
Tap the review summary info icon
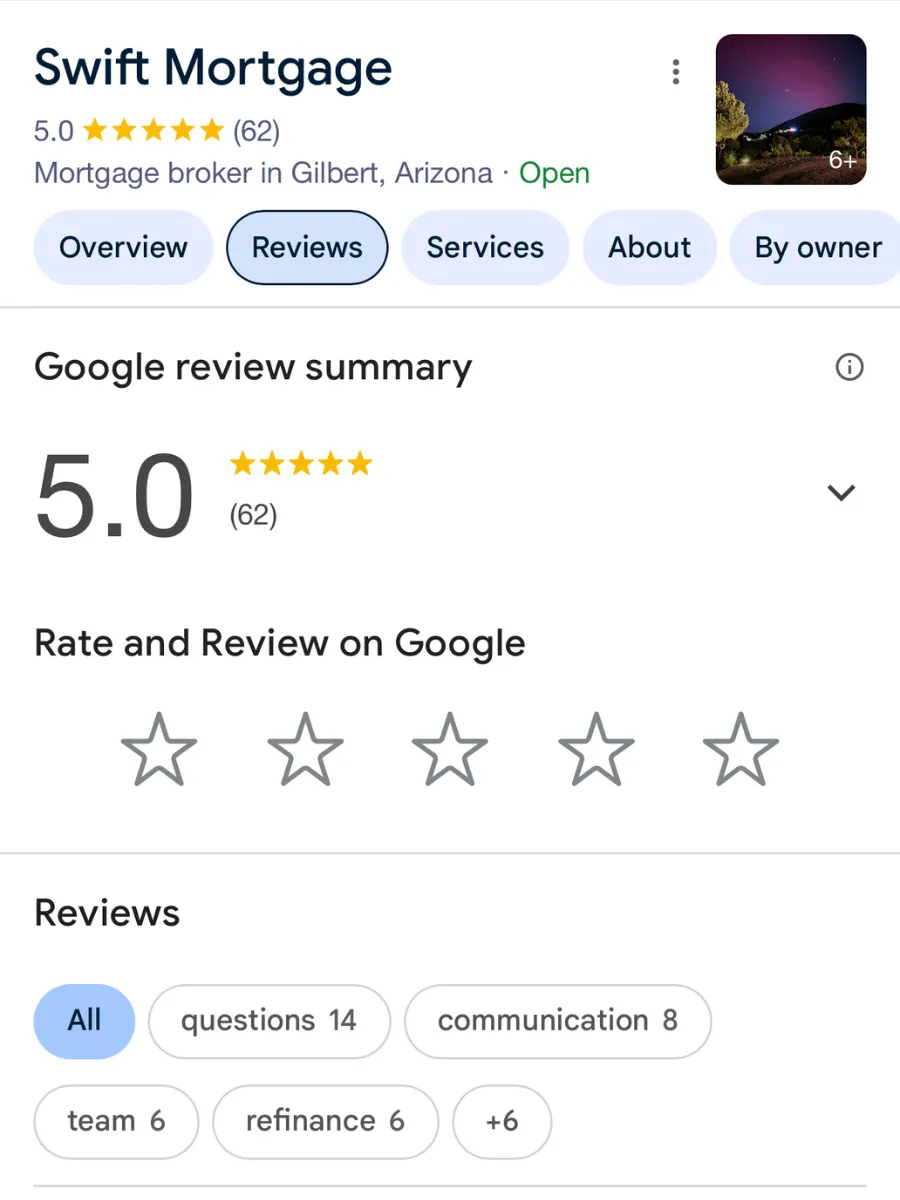[x=849, y=368]
